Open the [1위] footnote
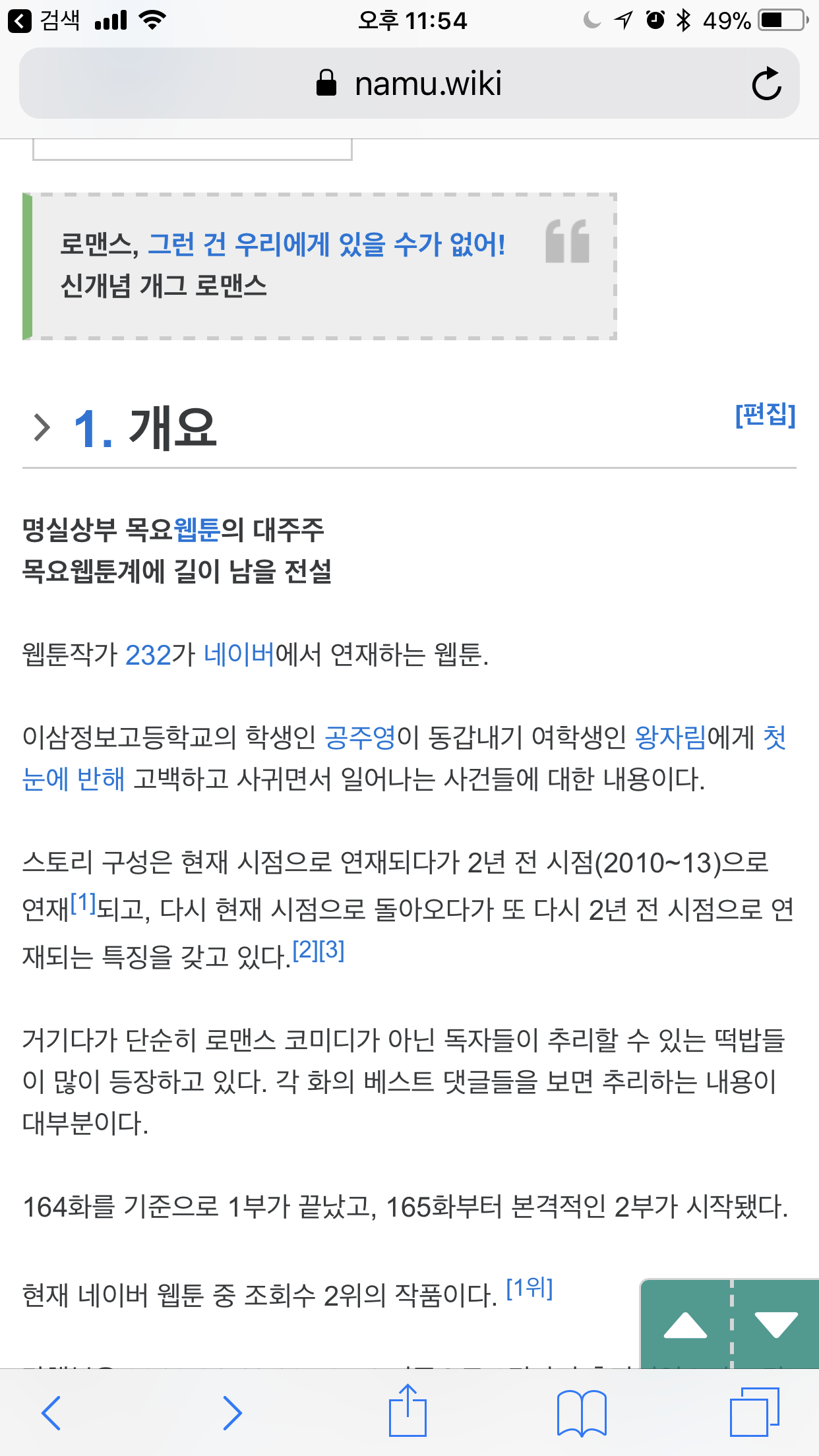 point(530,1288)
